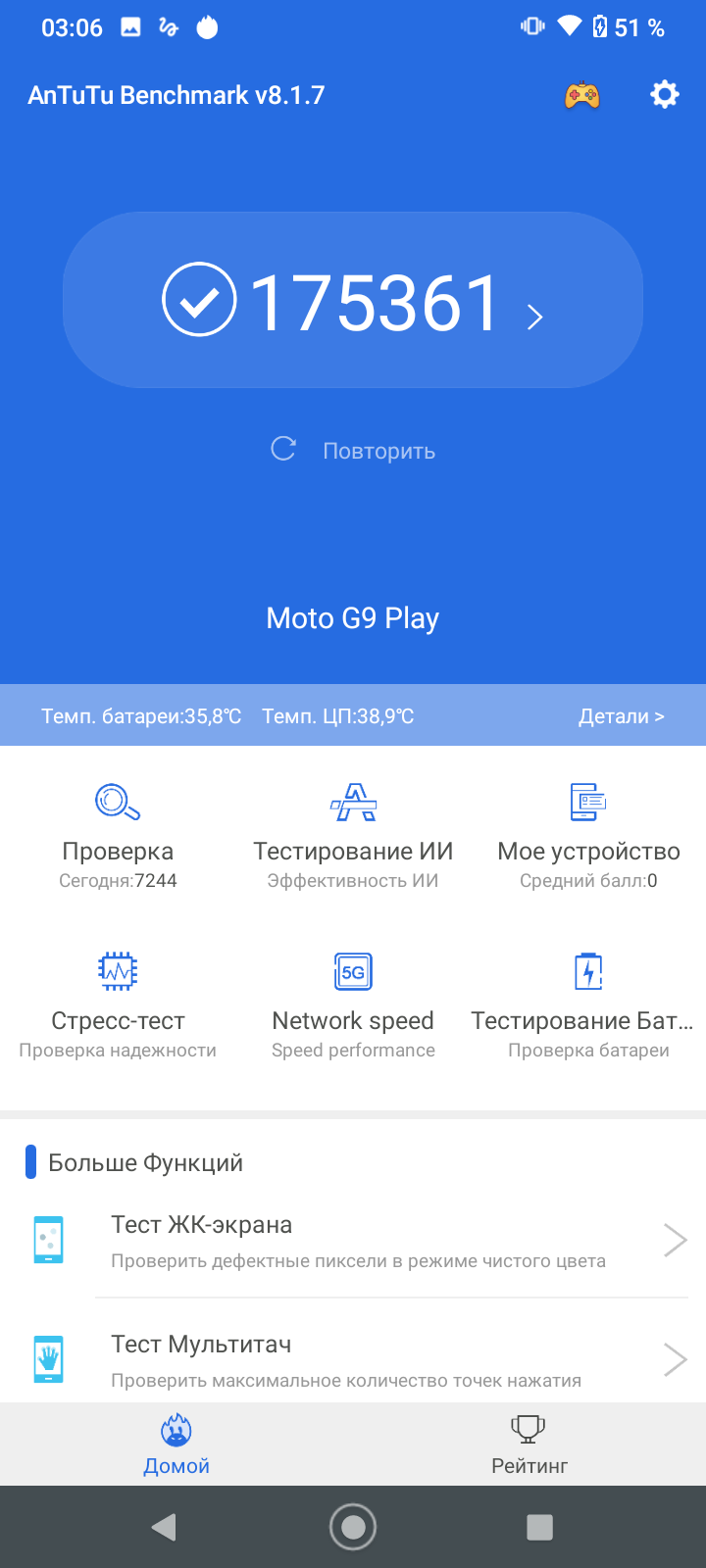The height and width of the screenshot is (1568, 706).
Task: Go back with the system back button
Action: pos(164,1527)
